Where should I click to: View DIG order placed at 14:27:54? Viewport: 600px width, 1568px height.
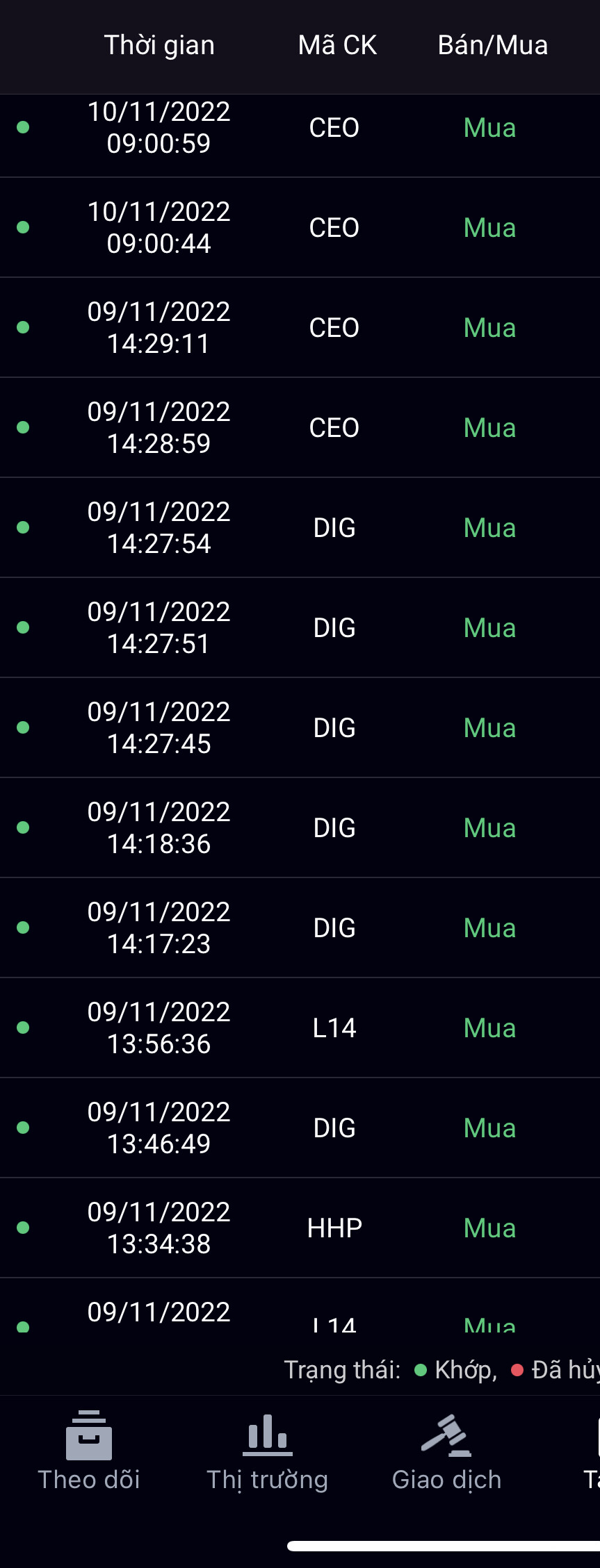coord(300,528)
